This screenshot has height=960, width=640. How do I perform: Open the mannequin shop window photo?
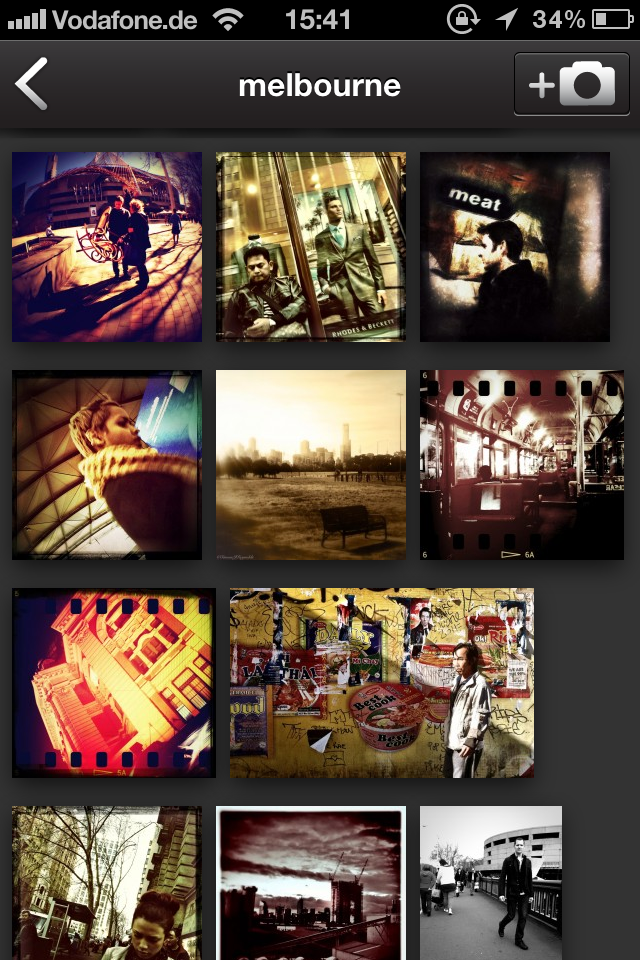tap(311, 246)
